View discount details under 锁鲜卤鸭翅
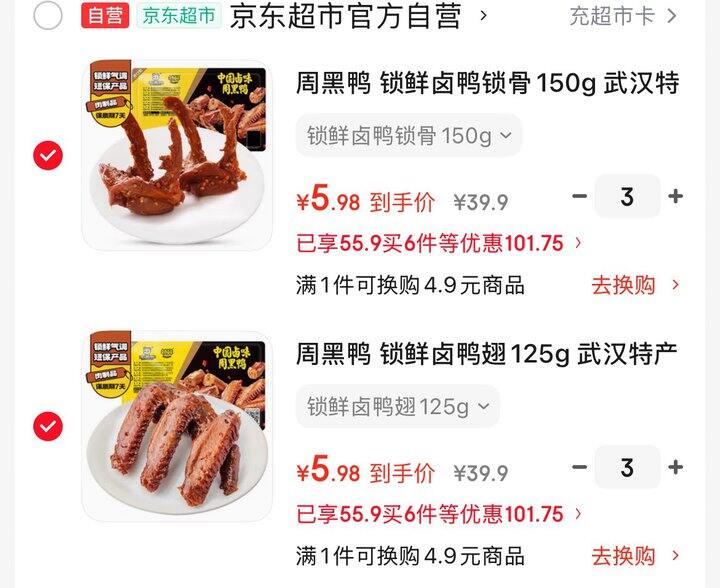This screenshot has width=720, height=588. coord(440,514)
